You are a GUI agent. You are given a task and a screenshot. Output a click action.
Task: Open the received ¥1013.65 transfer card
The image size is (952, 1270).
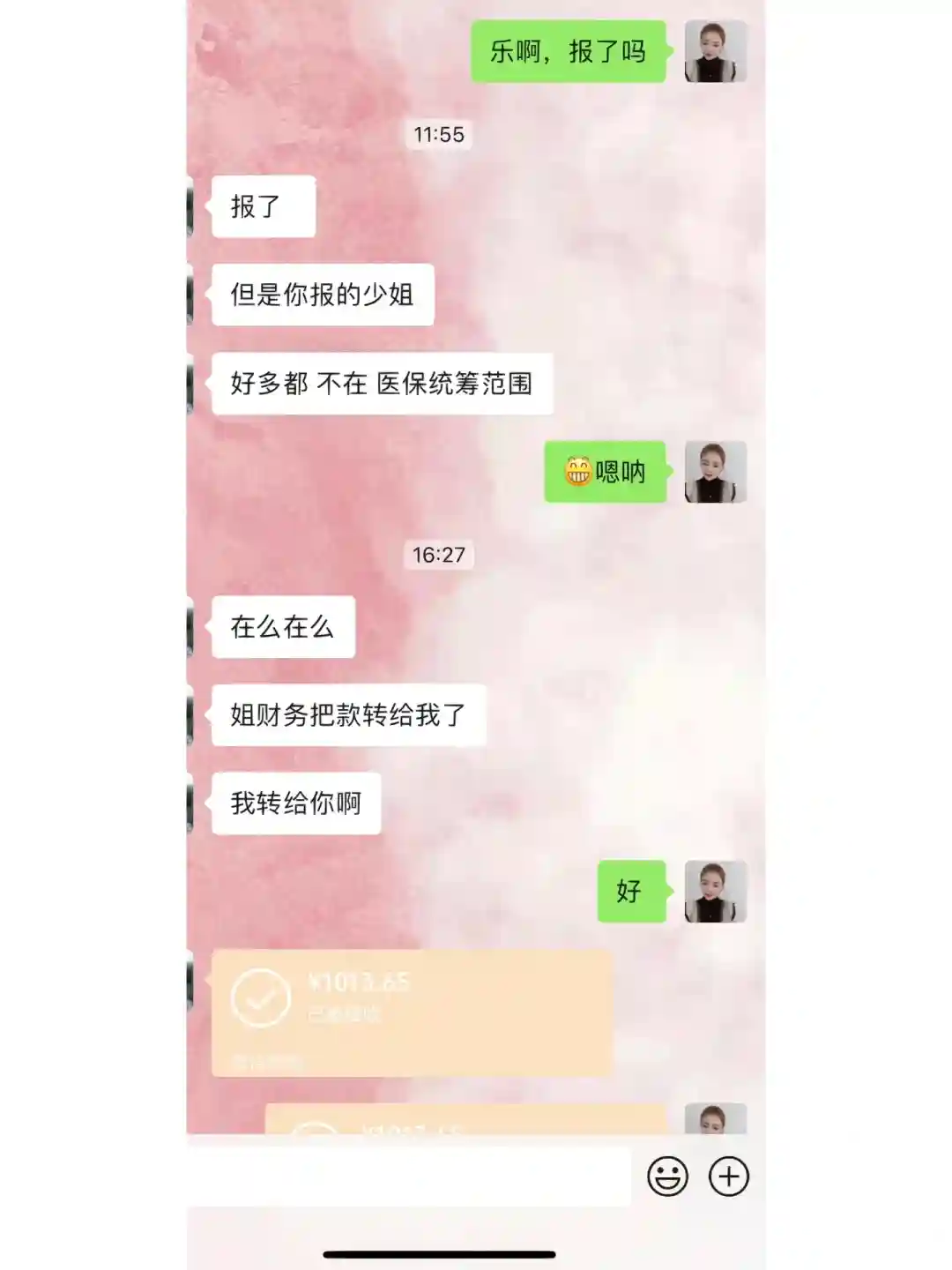coord(412,1012)
